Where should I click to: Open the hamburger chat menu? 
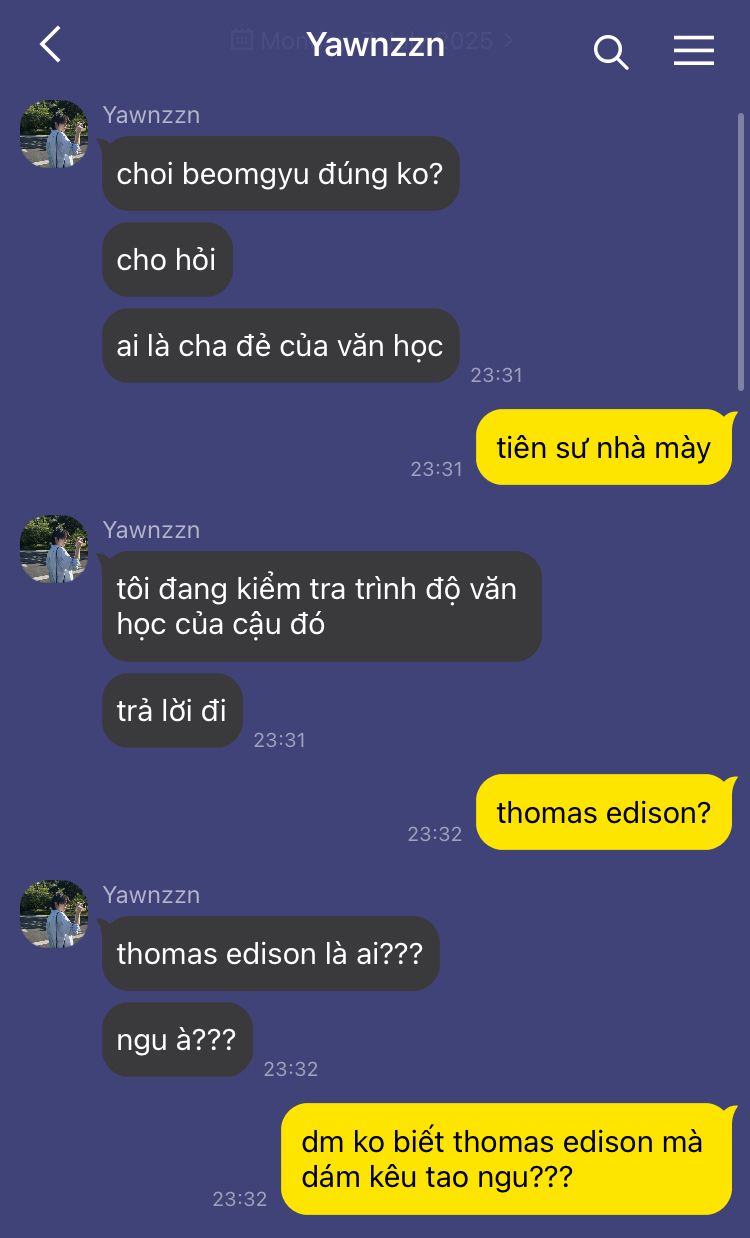693,50
